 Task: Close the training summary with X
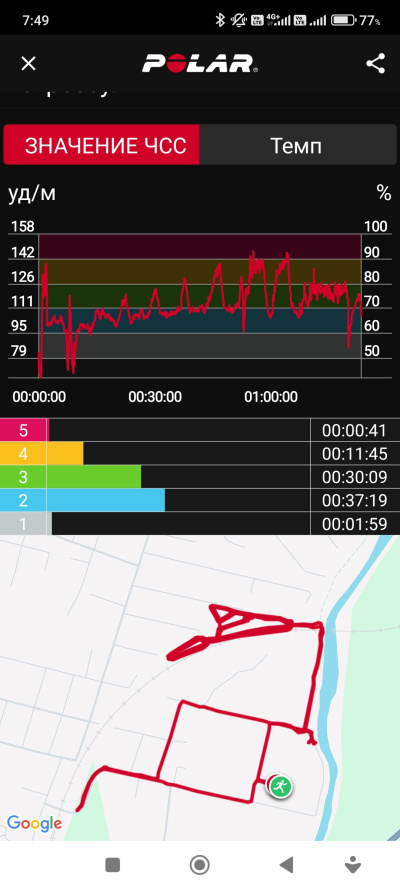(28, 64)
